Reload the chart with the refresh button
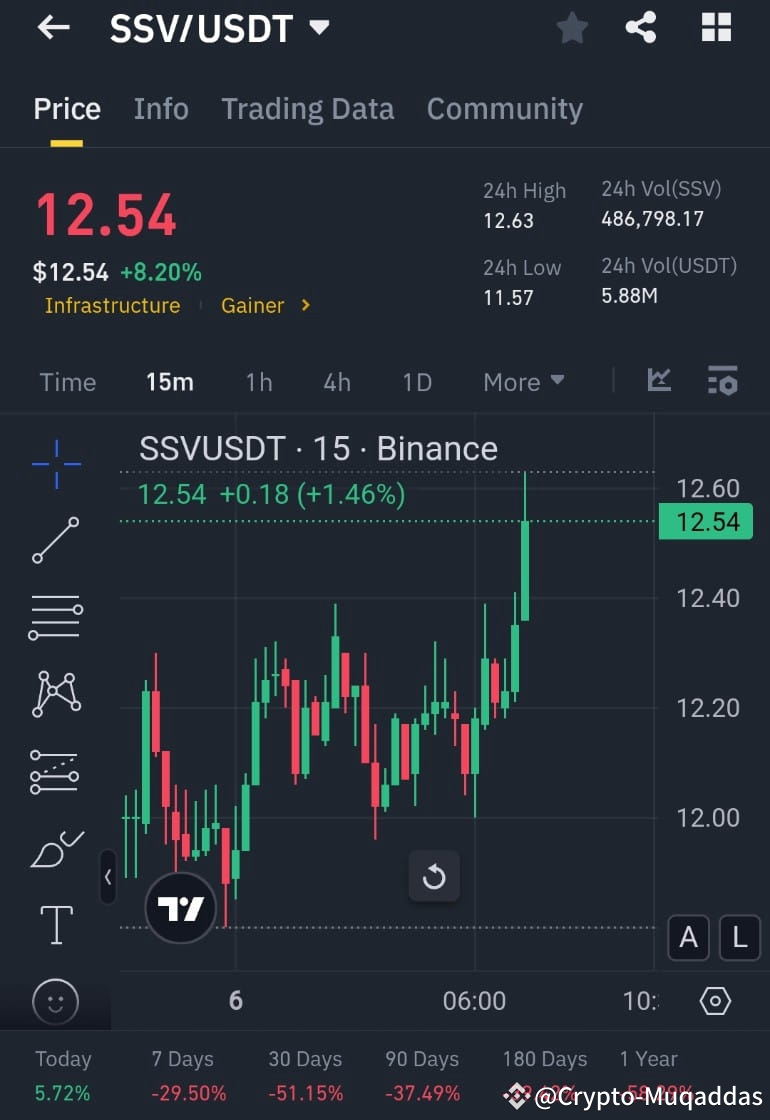Viewport: 770px width, 1120px height. (434, 877)
